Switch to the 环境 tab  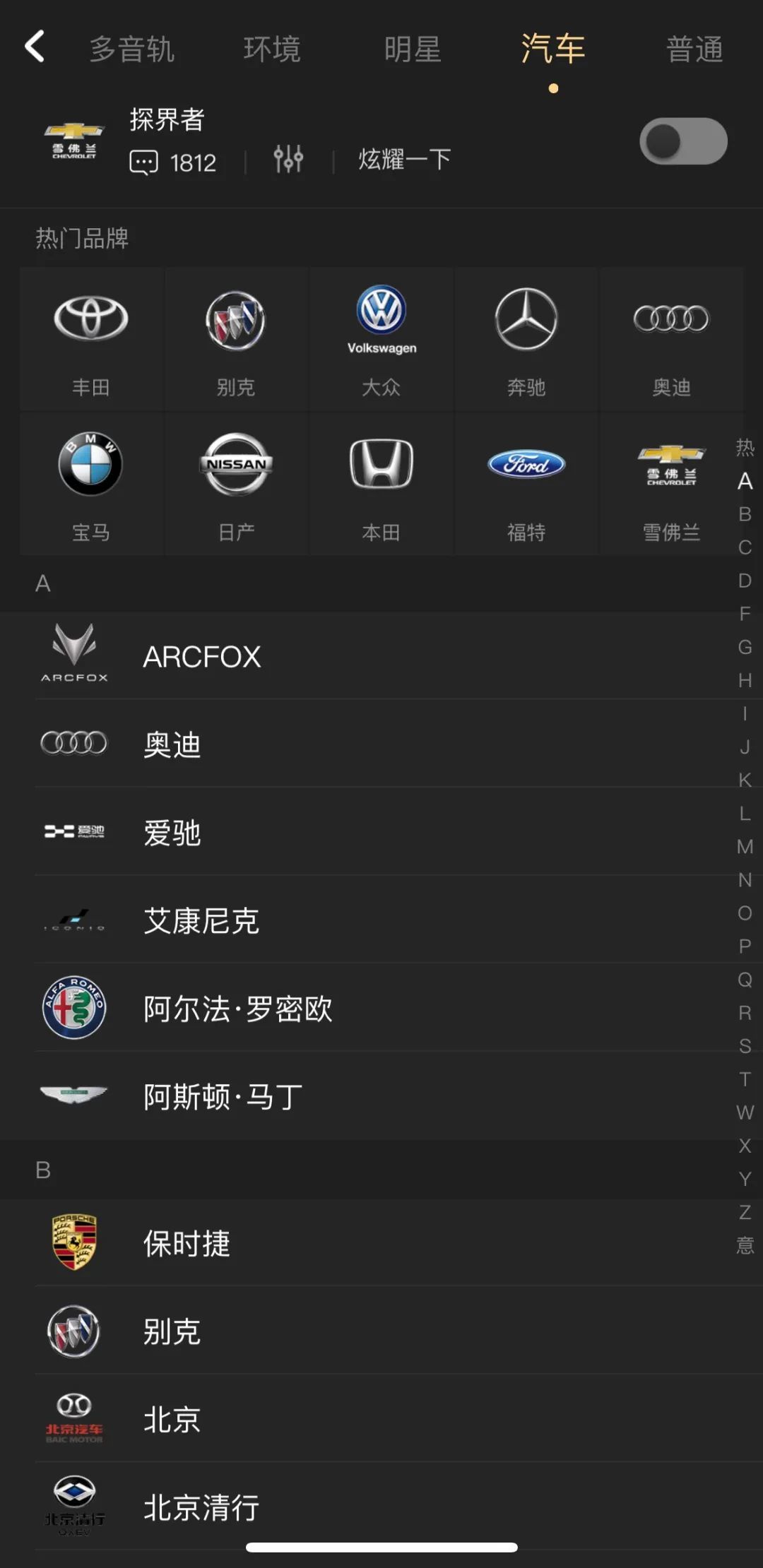point(271,49)
